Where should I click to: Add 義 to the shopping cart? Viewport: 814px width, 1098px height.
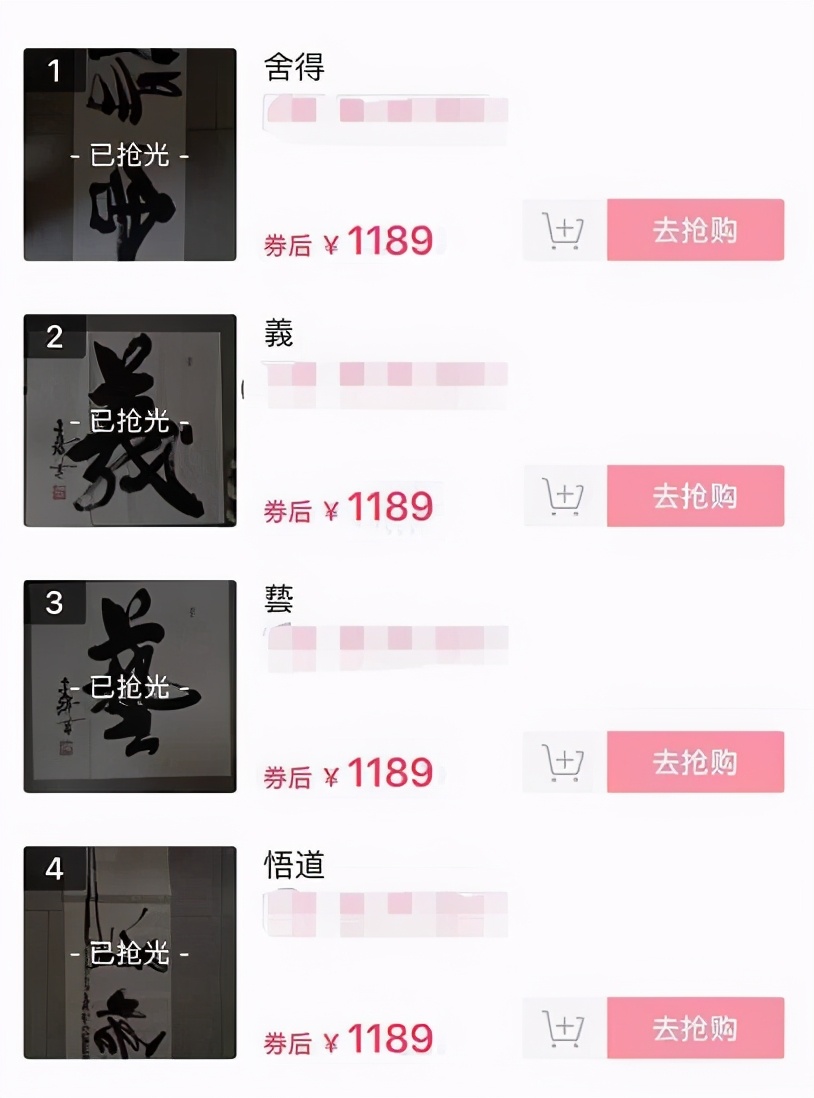563,496
